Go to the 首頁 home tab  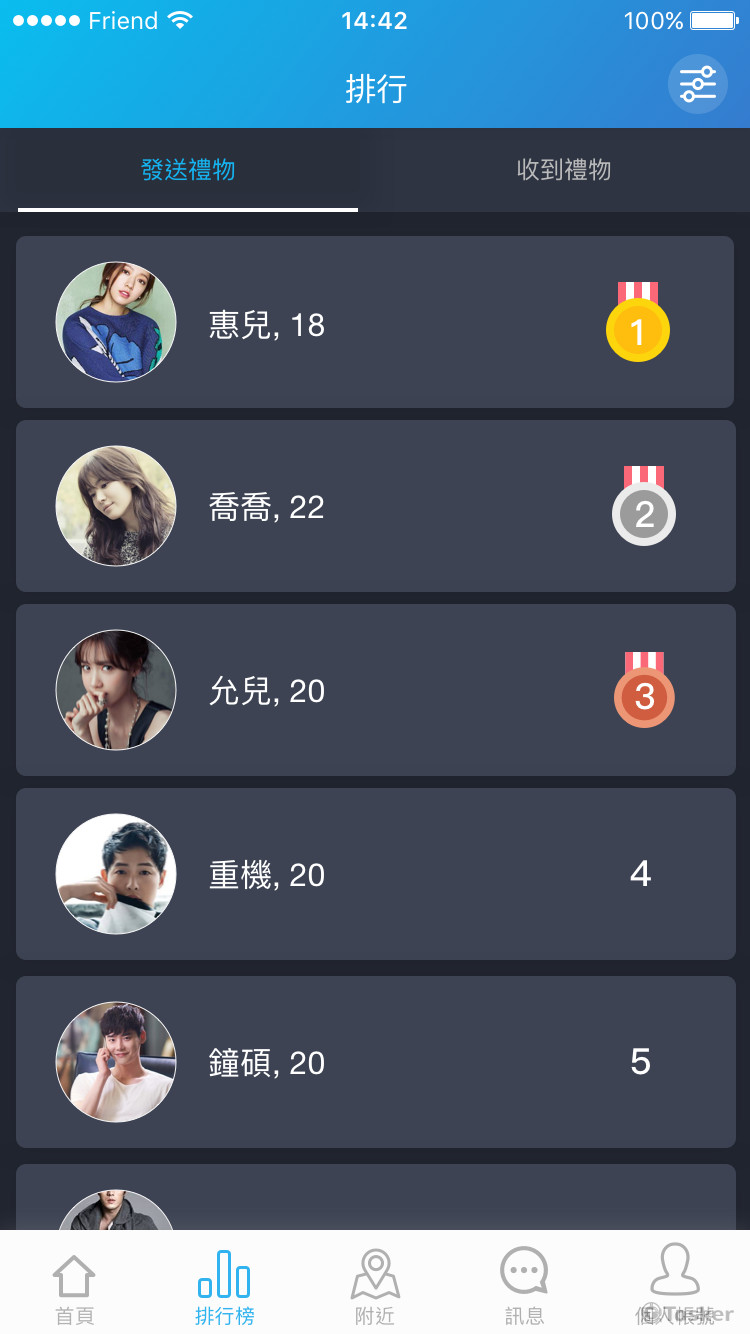pos(75,1288)
